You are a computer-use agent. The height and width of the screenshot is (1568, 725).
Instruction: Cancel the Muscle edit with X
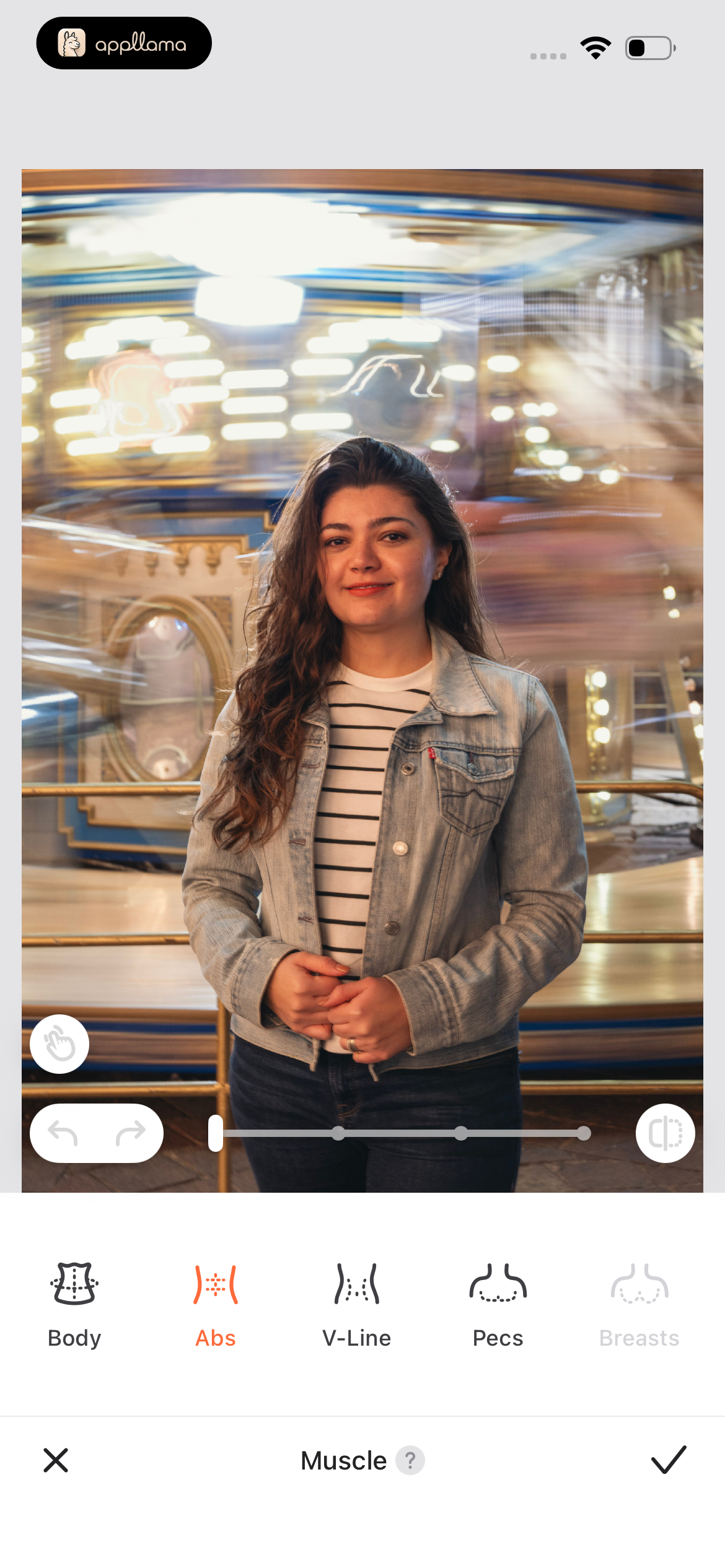point(56,1460)
